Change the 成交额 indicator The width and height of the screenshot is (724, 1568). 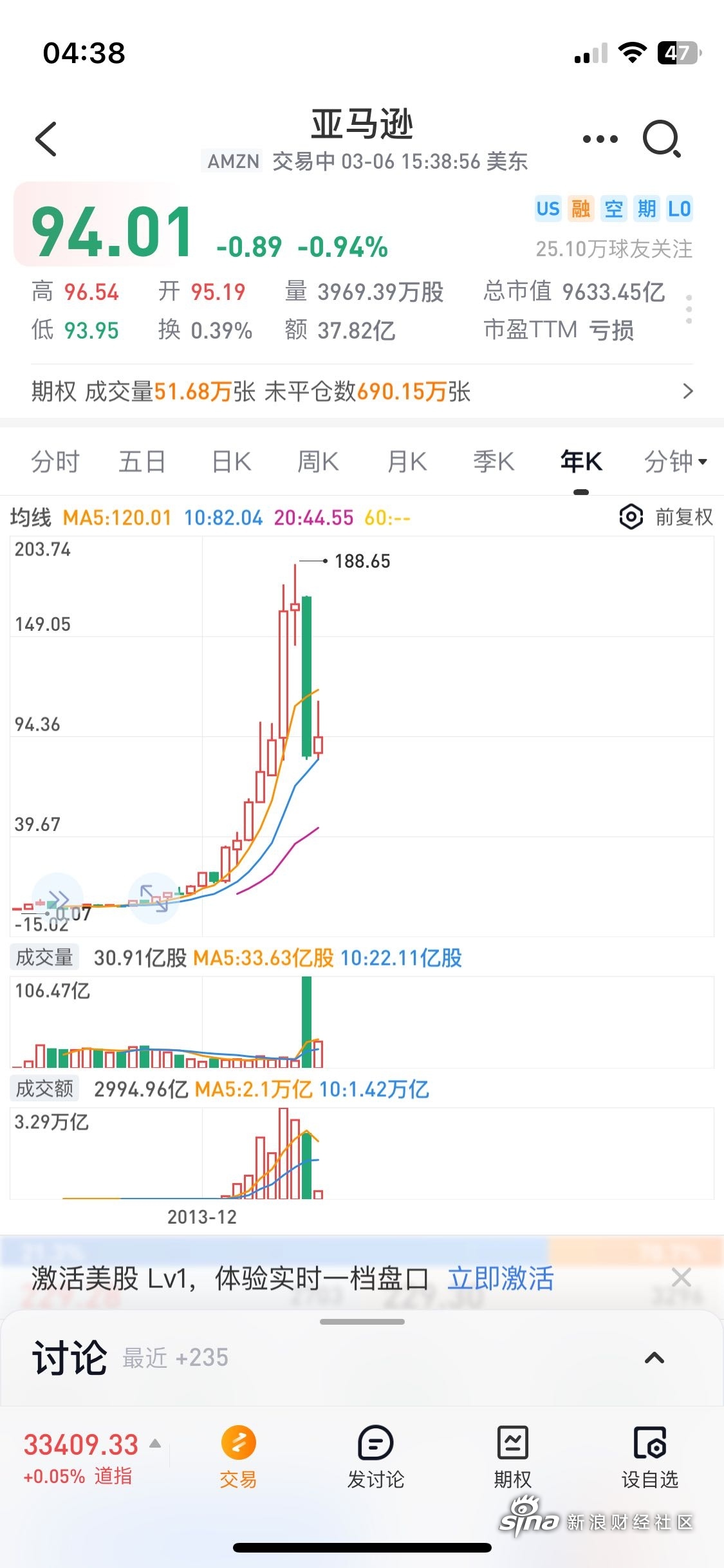(44, 1088)
